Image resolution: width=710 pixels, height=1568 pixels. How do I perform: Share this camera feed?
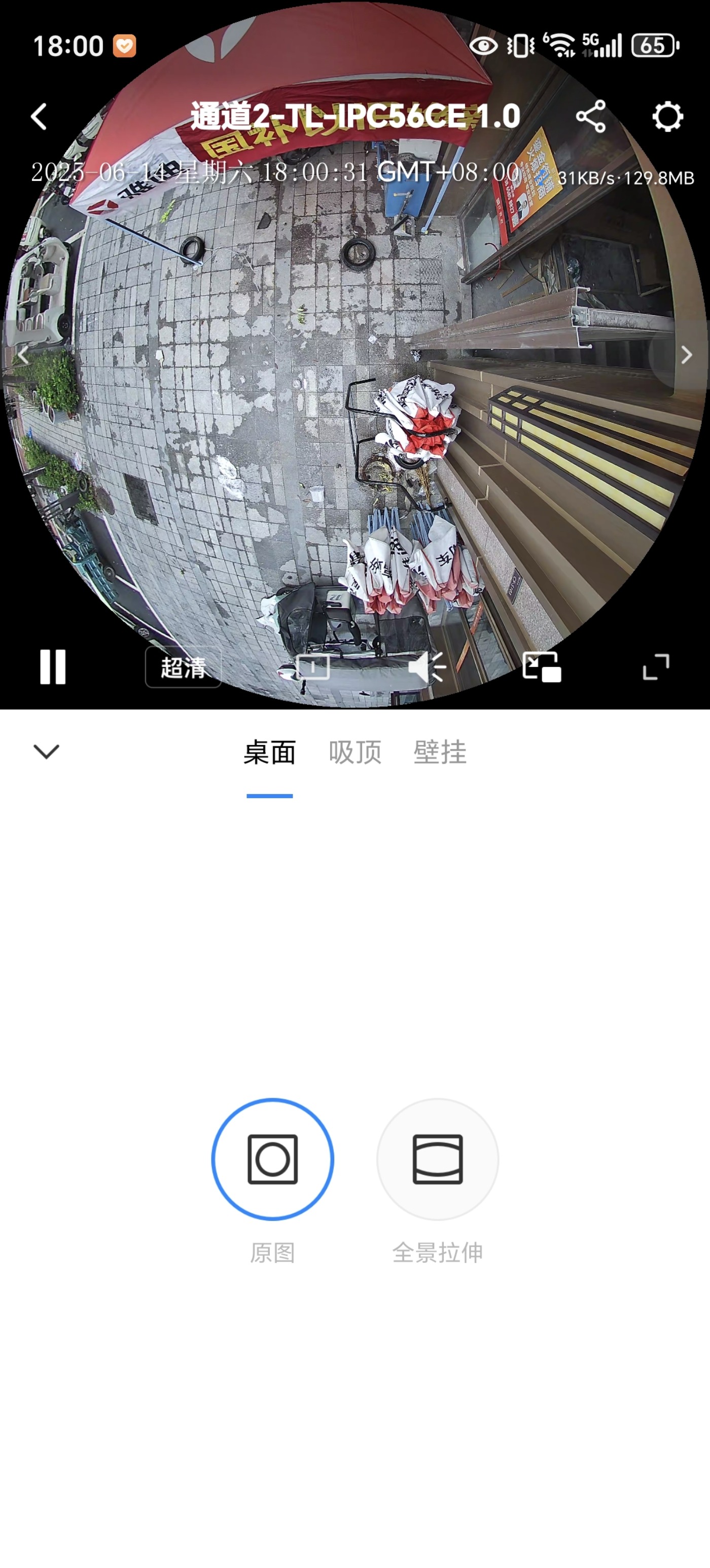tap(591, 116)
